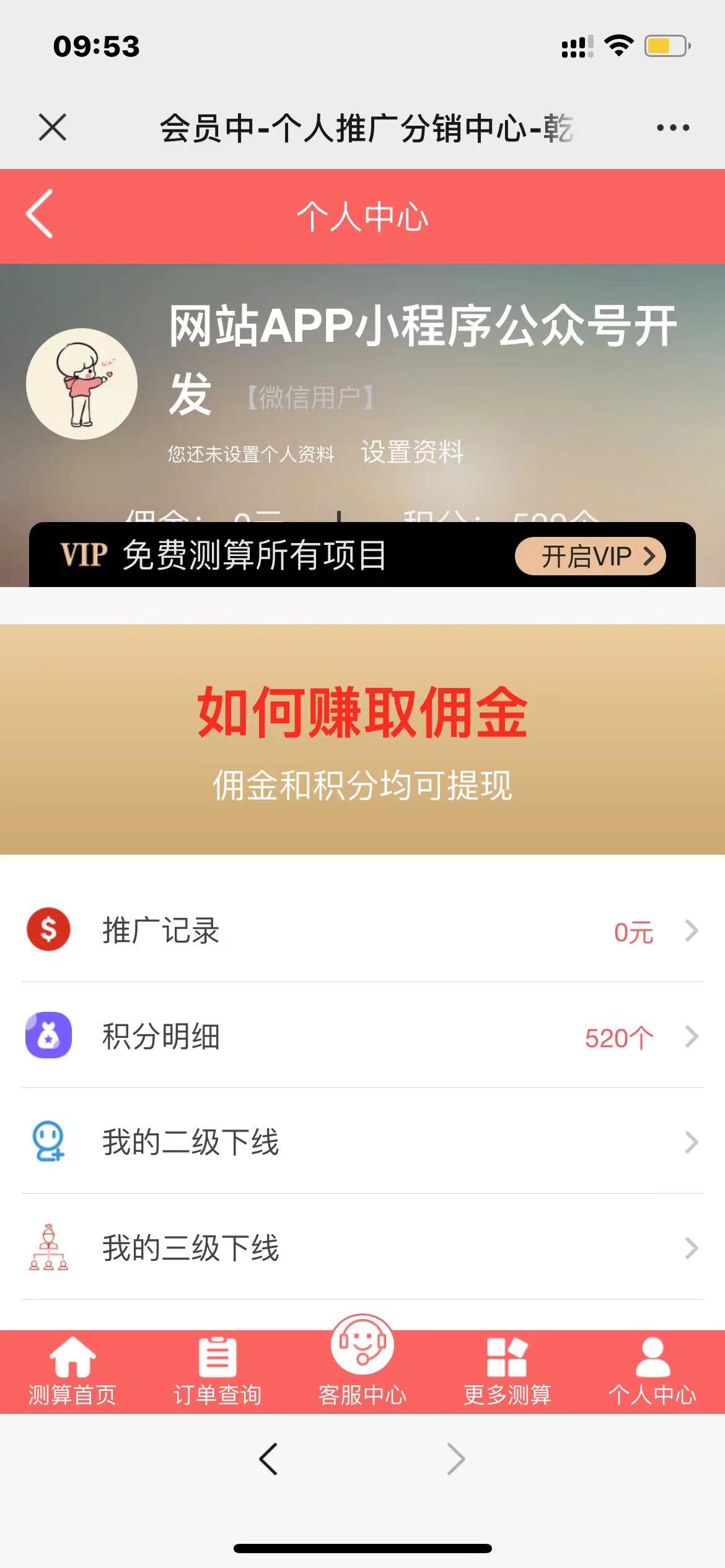
Task: Select 个人中心 bottom tab
Action: click(x=652, y=1372)
